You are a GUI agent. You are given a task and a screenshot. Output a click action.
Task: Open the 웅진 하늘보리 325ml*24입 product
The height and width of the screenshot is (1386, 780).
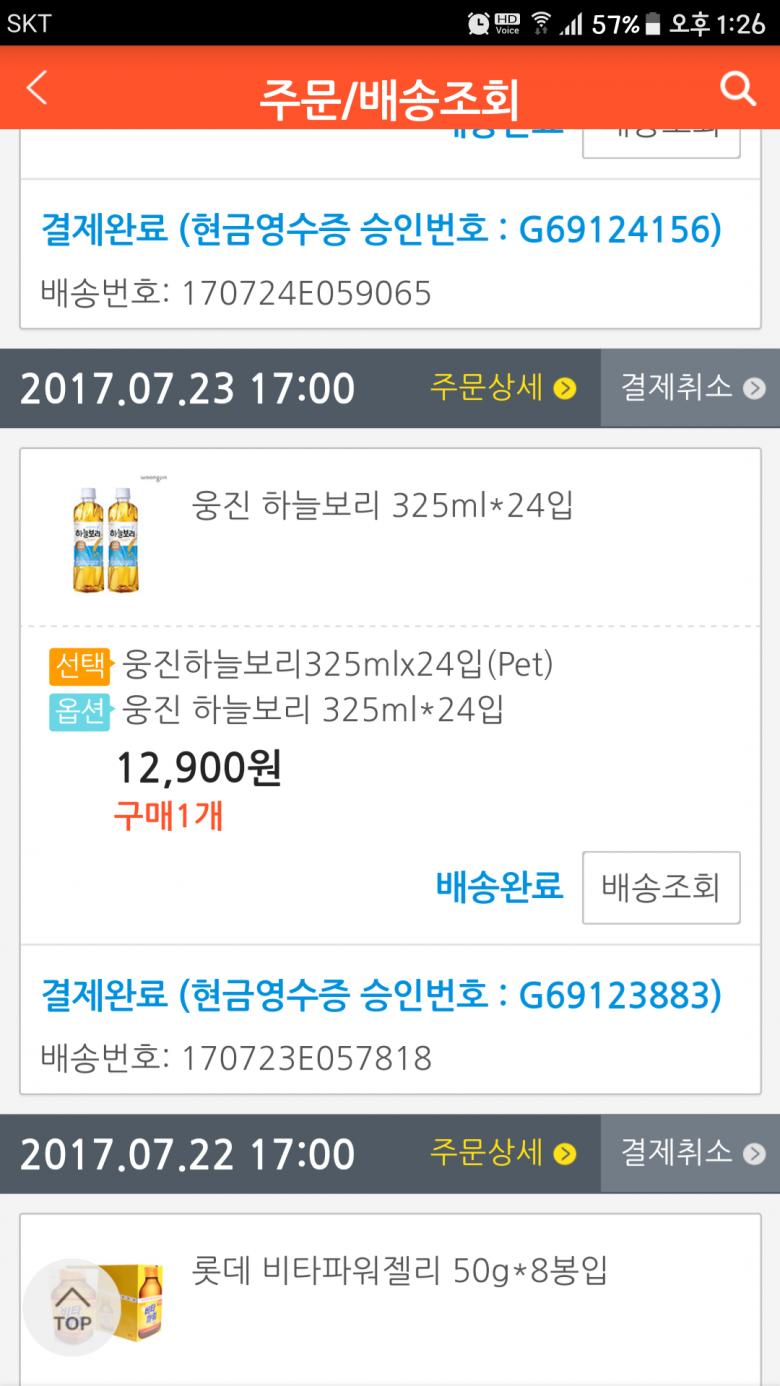click(383, 506)
